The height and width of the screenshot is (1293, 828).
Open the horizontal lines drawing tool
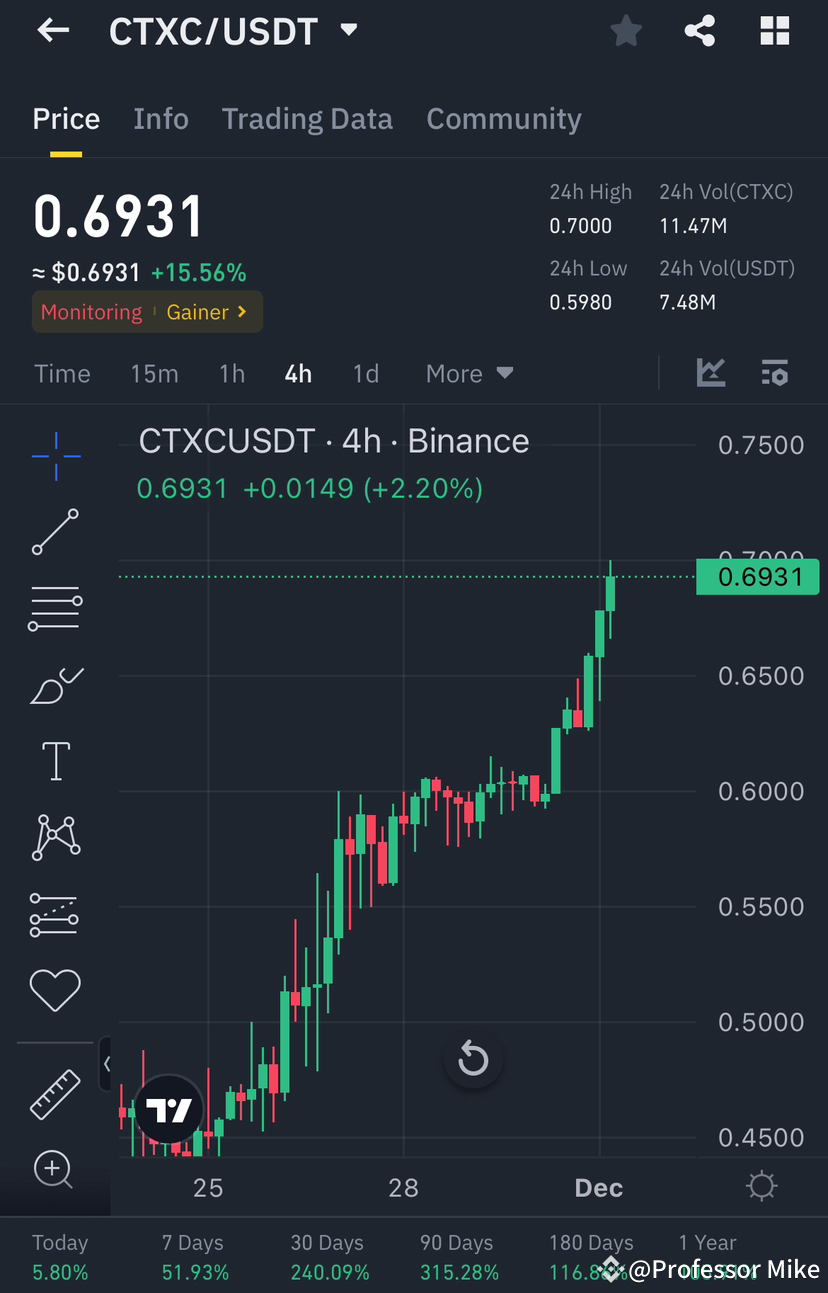coord(55,608)
